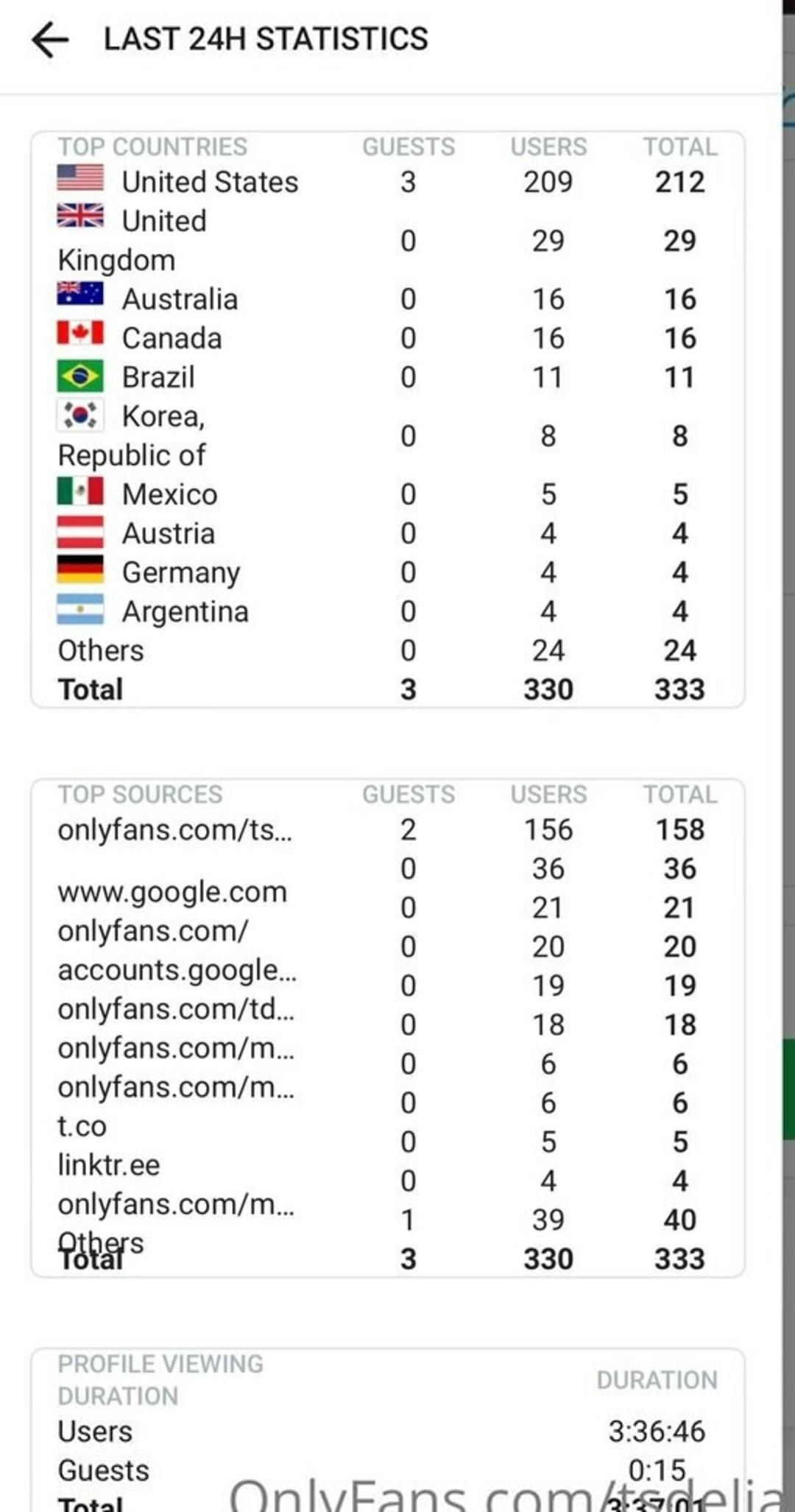Go back from Last 24H Statistics
The image size is (795, 1512).
[x=50, y=39]
